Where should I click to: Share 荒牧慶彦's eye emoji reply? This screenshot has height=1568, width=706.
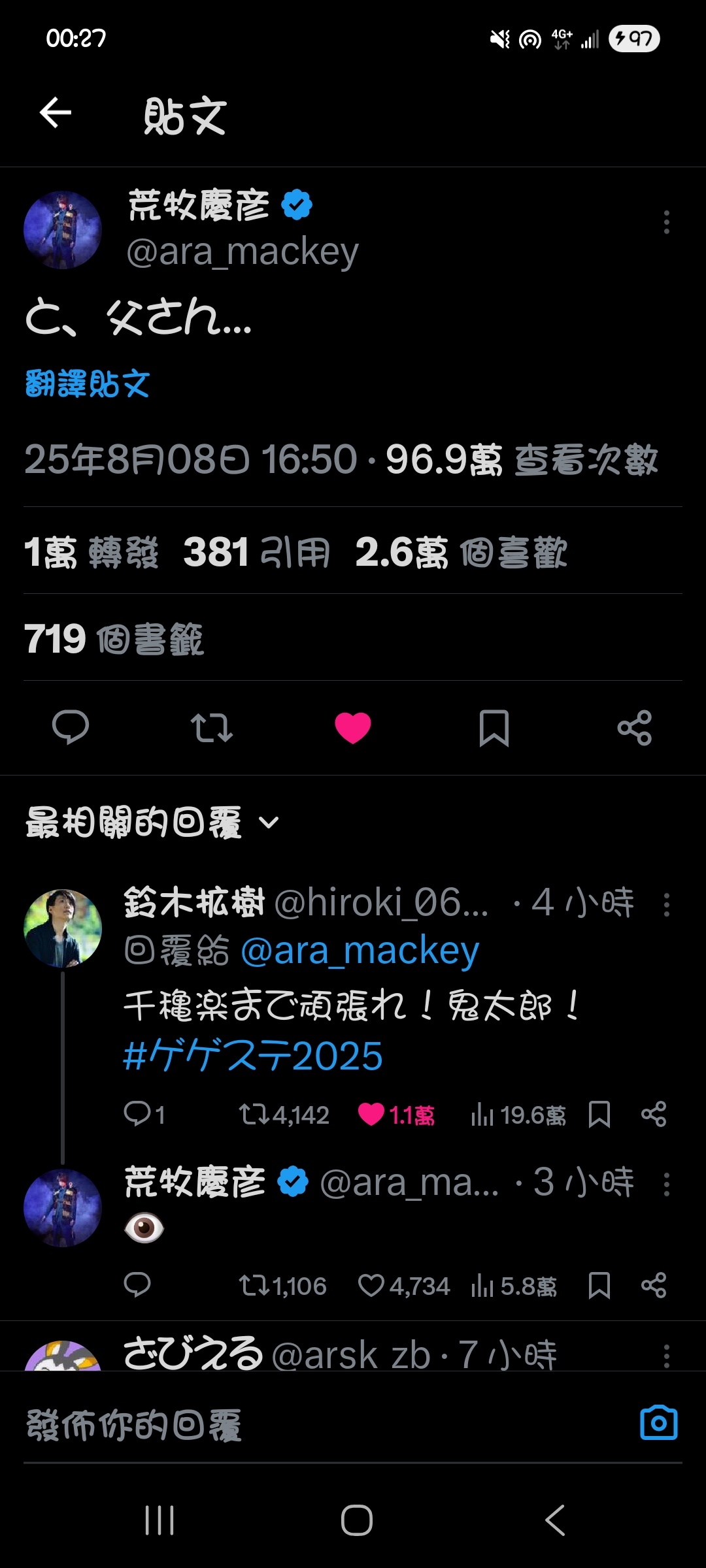(654, 1286)
